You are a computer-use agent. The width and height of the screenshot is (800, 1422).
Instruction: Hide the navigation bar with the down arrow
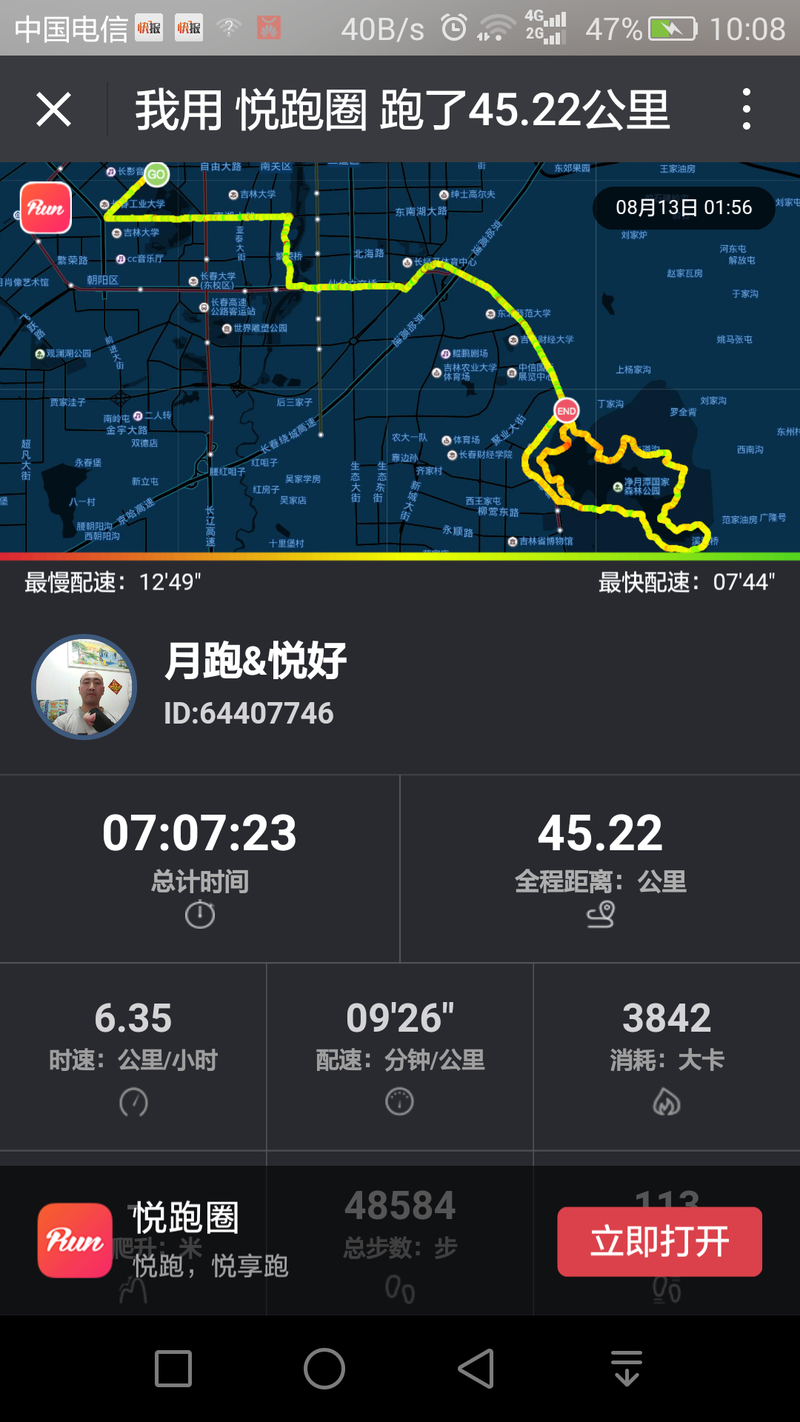(x=626, y=1368)
